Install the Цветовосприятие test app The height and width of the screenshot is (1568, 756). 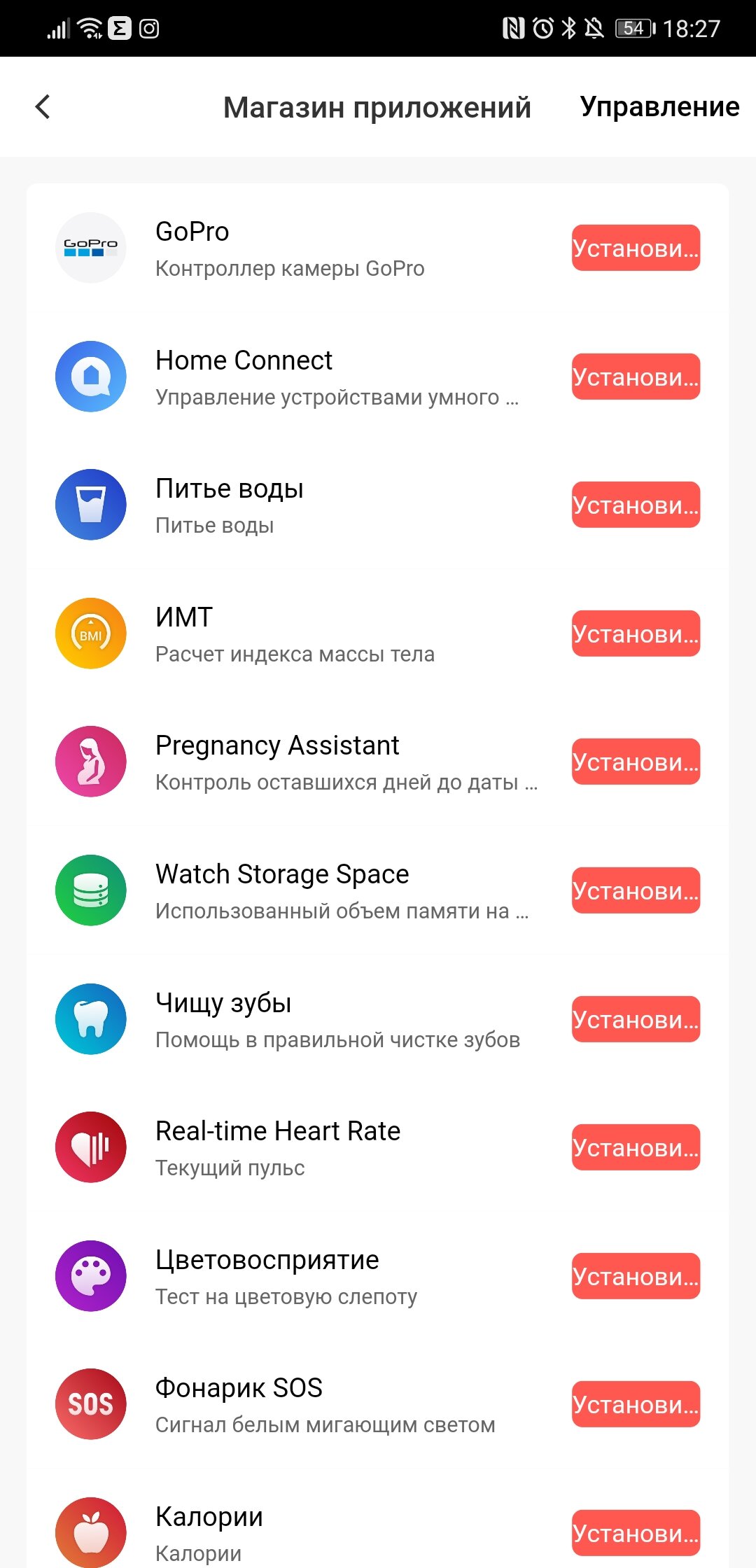pyautogui.click(x=636, y=1276)
